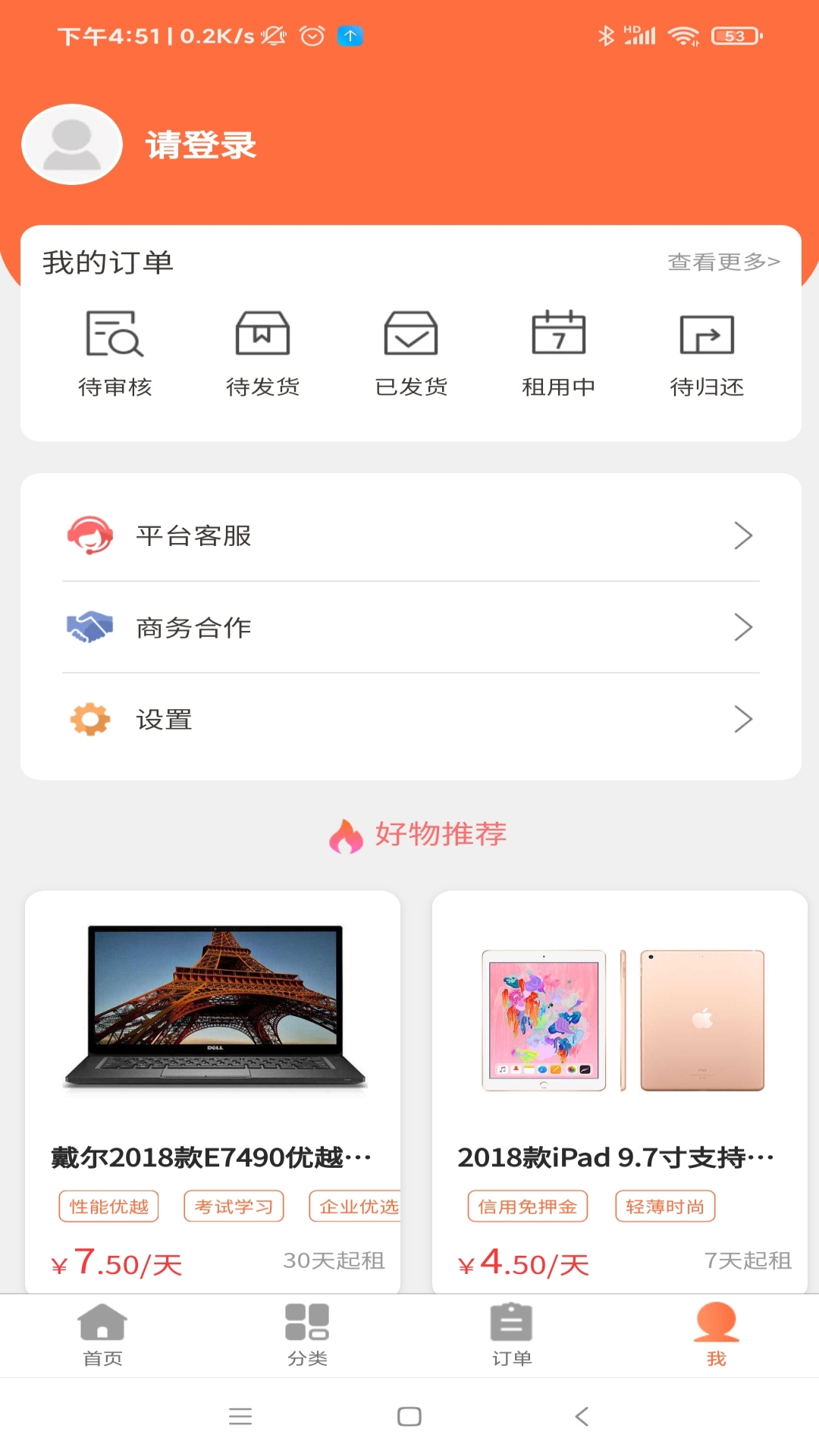Tap the 租用中 calendar icon
This screenshot has height=1456, width=819.
pyautogui.click(x=560, y=334)
